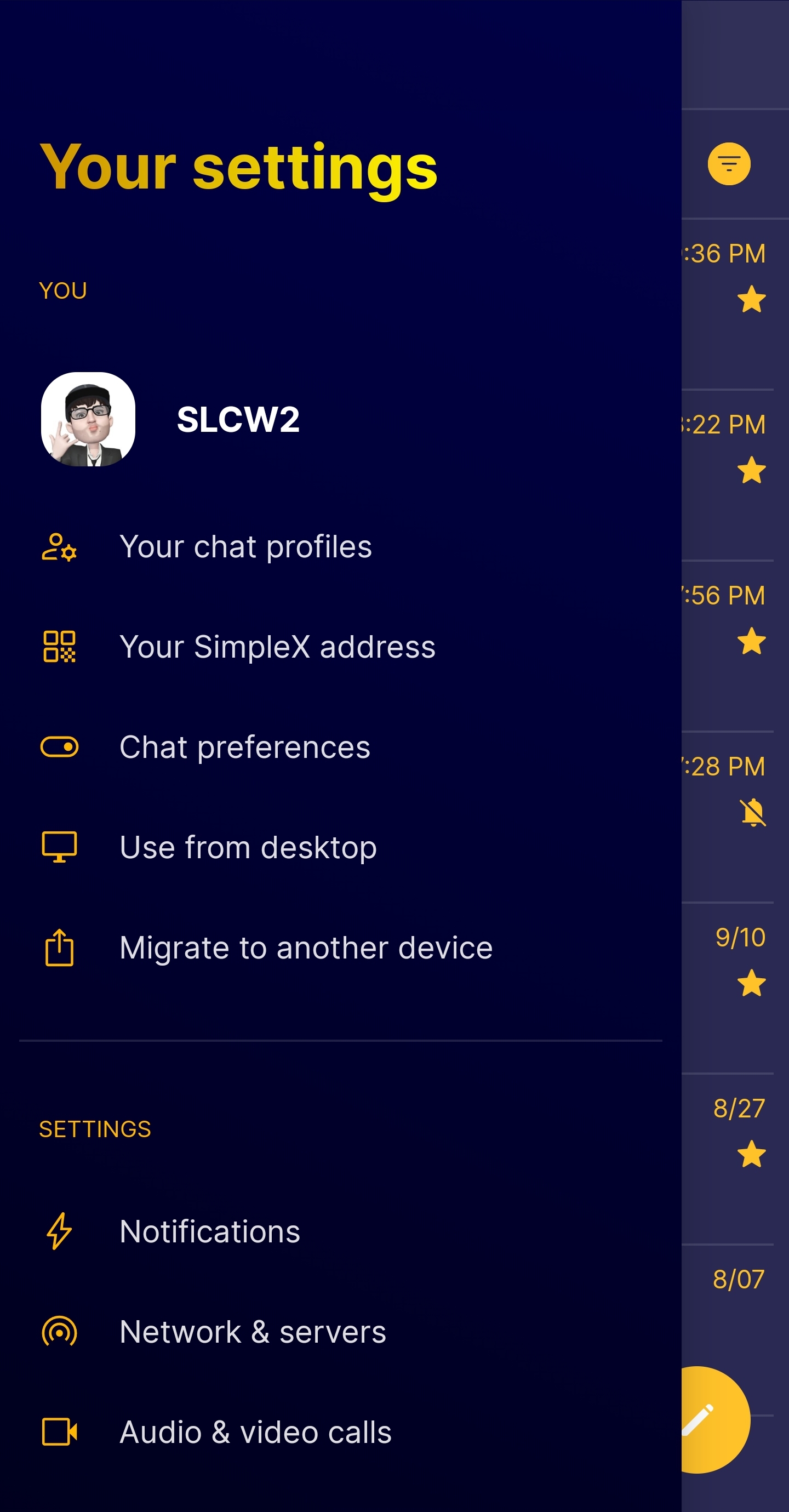Tap the chat filter icon
The image size is (789, 1512).
tap(729, 164)
